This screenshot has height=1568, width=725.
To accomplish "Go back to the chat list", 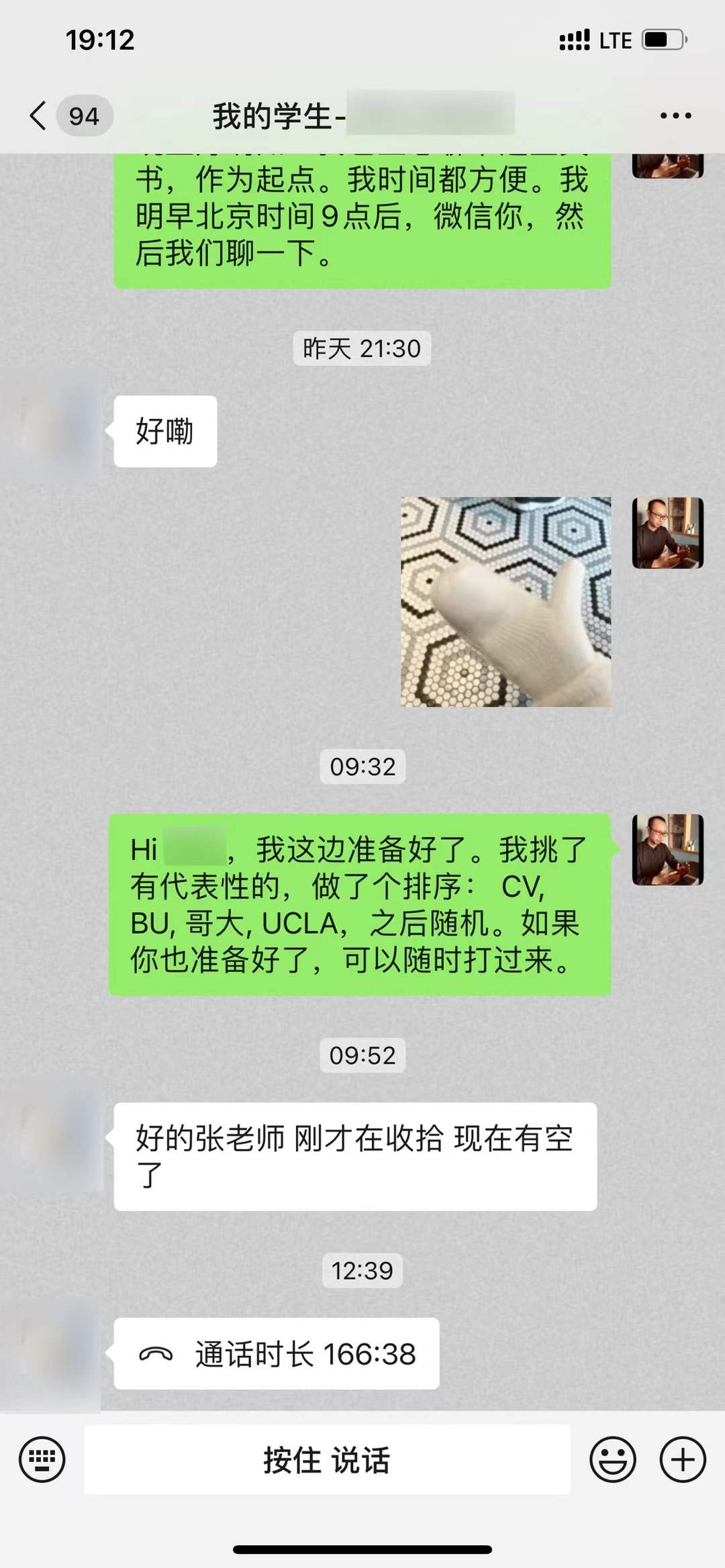I will (39, 115).
